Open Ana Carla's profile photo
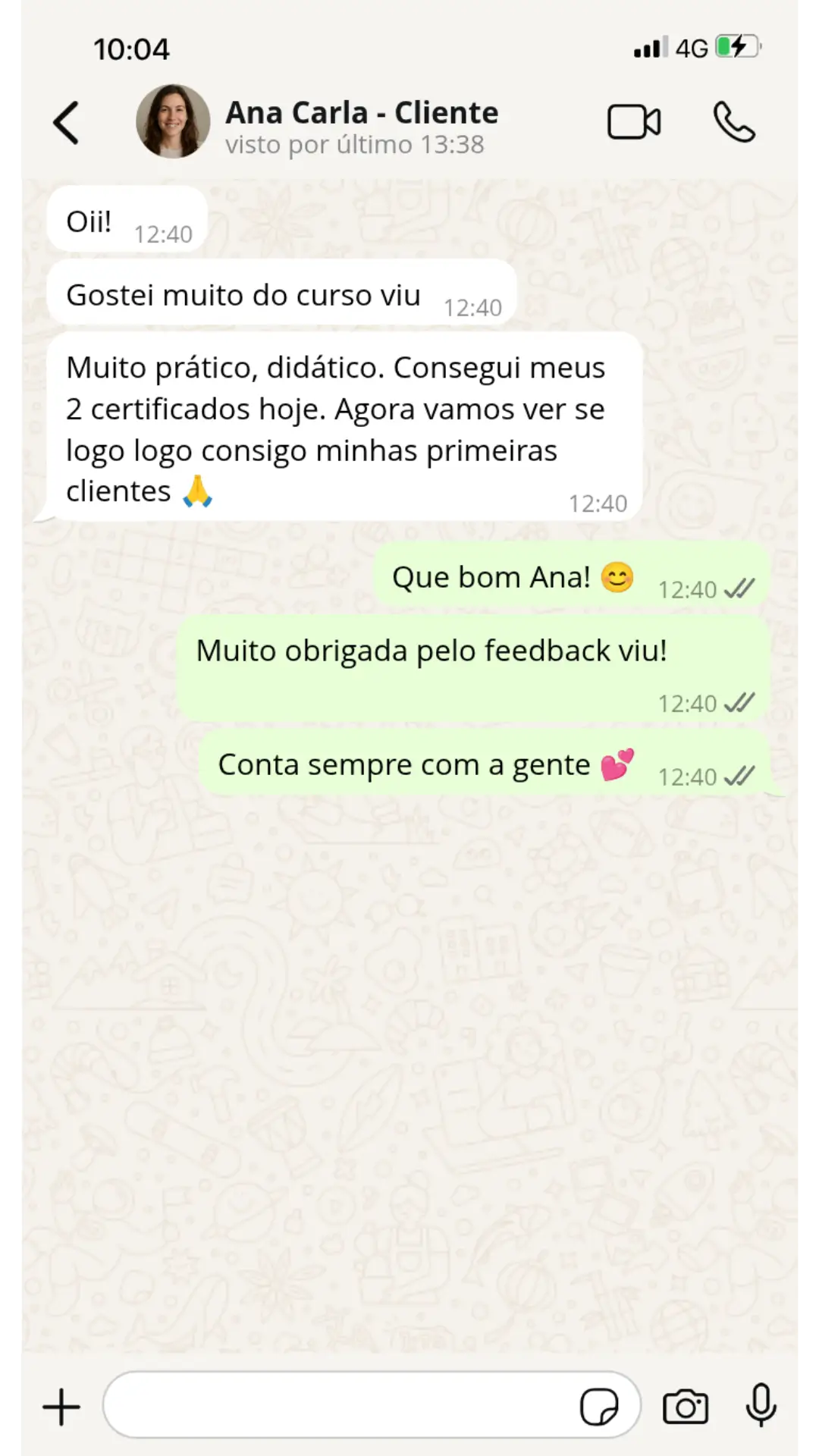Image resolution: width=819 pixels, height=1456 pixels. click(173, 121)
